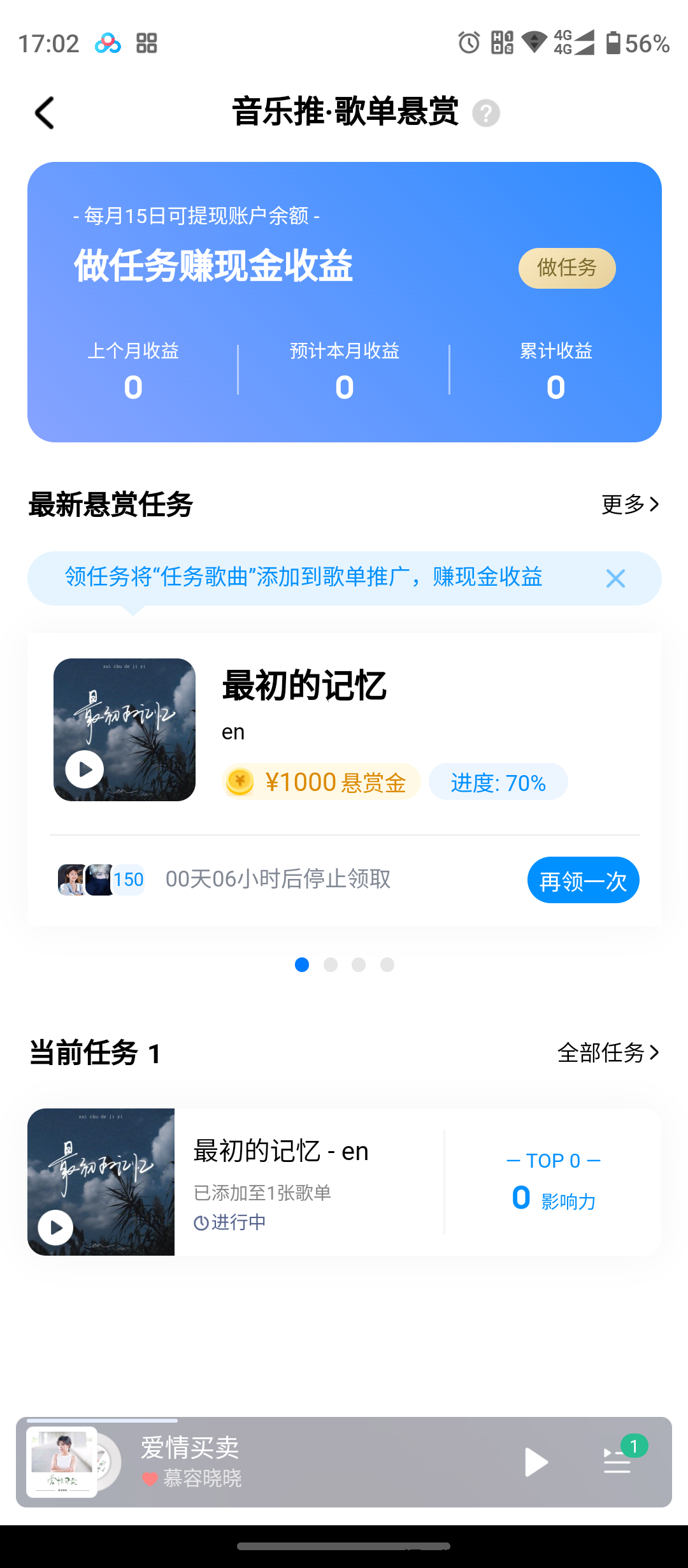Select the fourth pagination dot
Image resolution: width=688 pixels, height=1568 pixels.
(x=387, y=965)
